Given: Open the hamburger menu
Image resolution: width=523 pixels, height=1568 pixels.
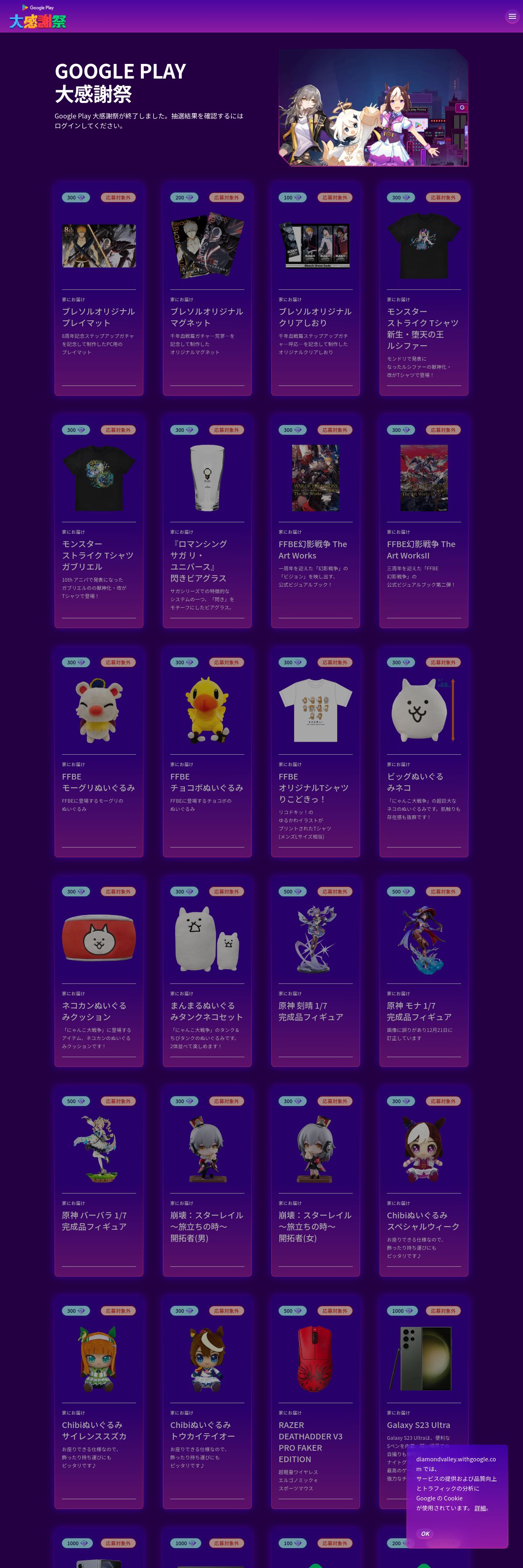Looking at the screenshot, I should click(x=512, y=16).
